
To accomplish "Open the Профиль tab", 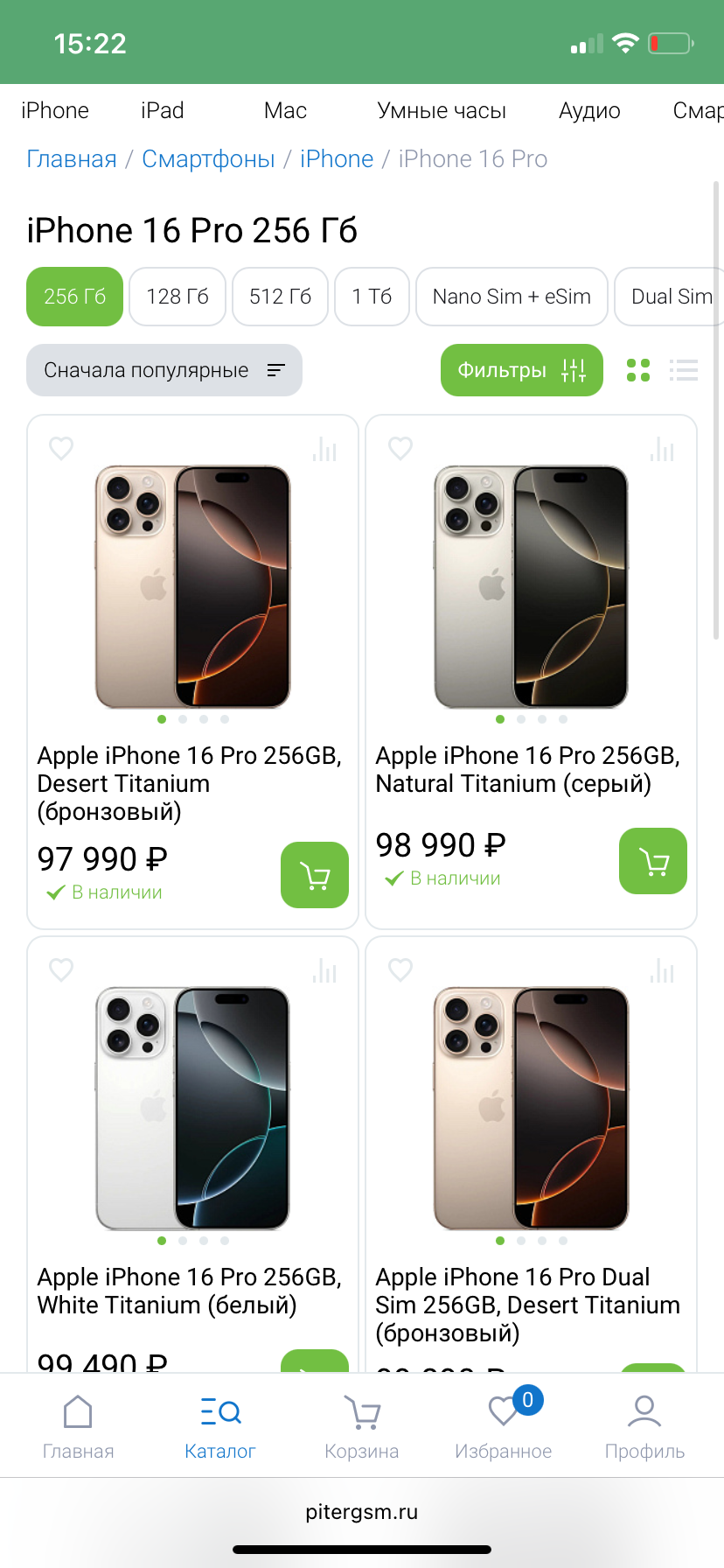I will pyautogui.click(x=644, y=1426).
